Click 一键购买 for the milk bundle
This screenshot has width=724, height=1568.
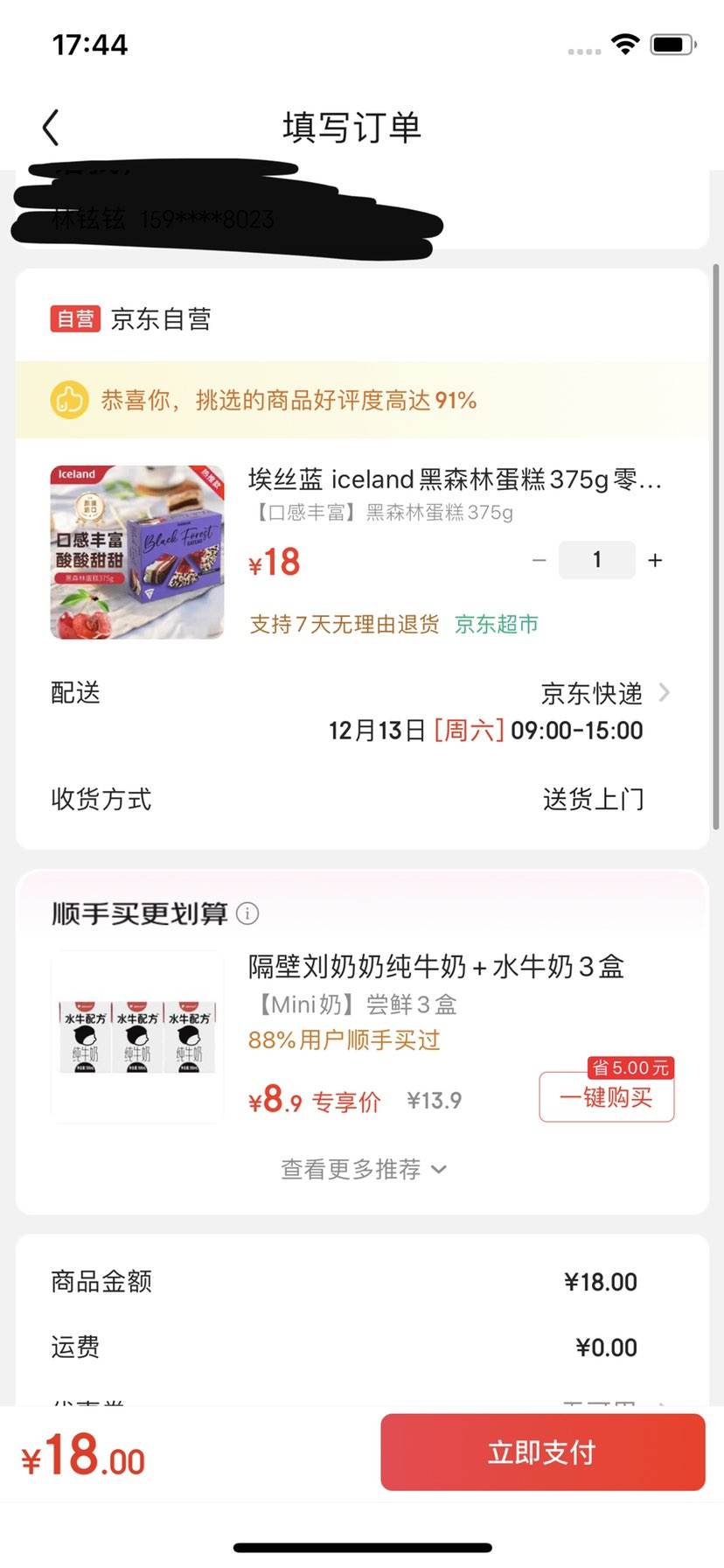(x=606, y=1098)
